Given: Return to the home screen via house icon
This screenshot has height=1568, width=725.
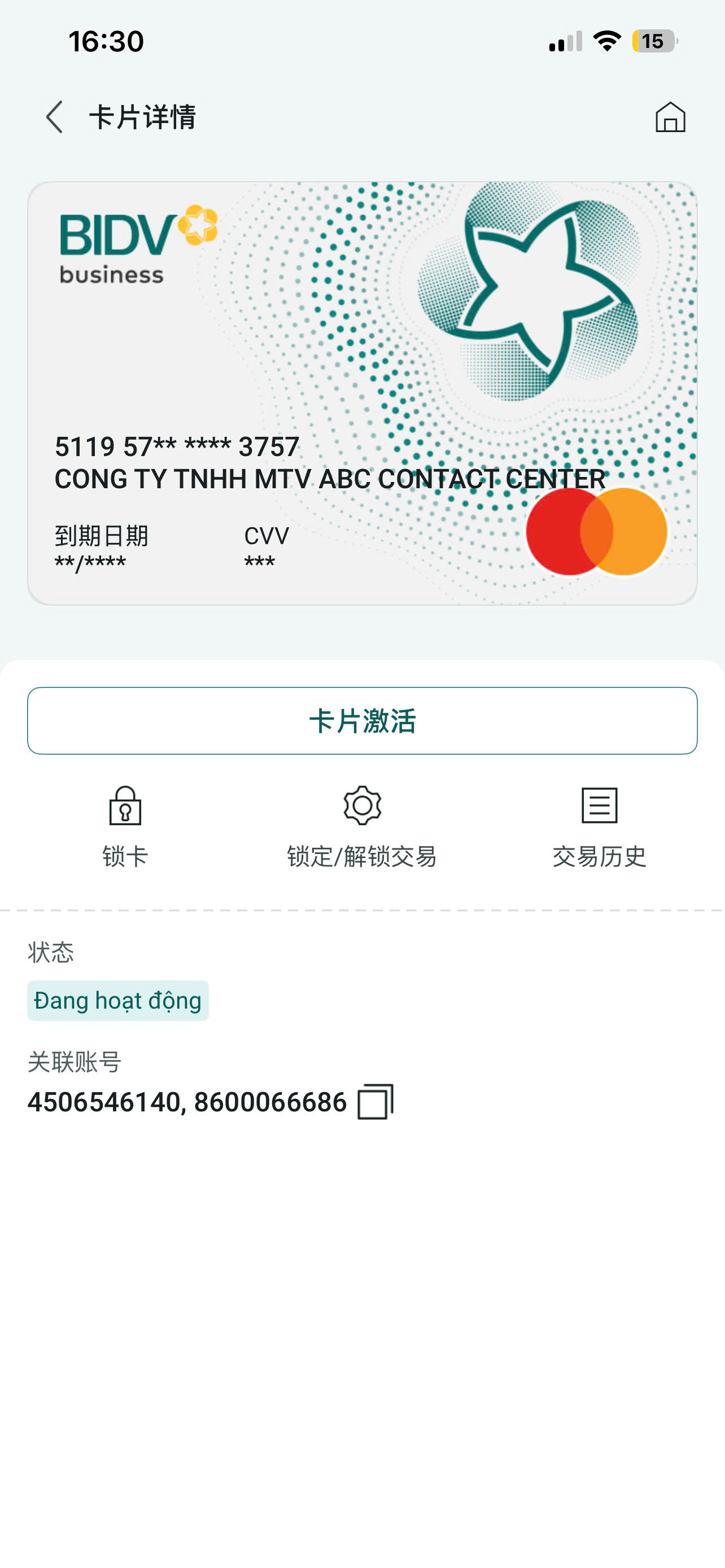Looking at the screenshot, I should pyautogui.click(x=670, y=117).
